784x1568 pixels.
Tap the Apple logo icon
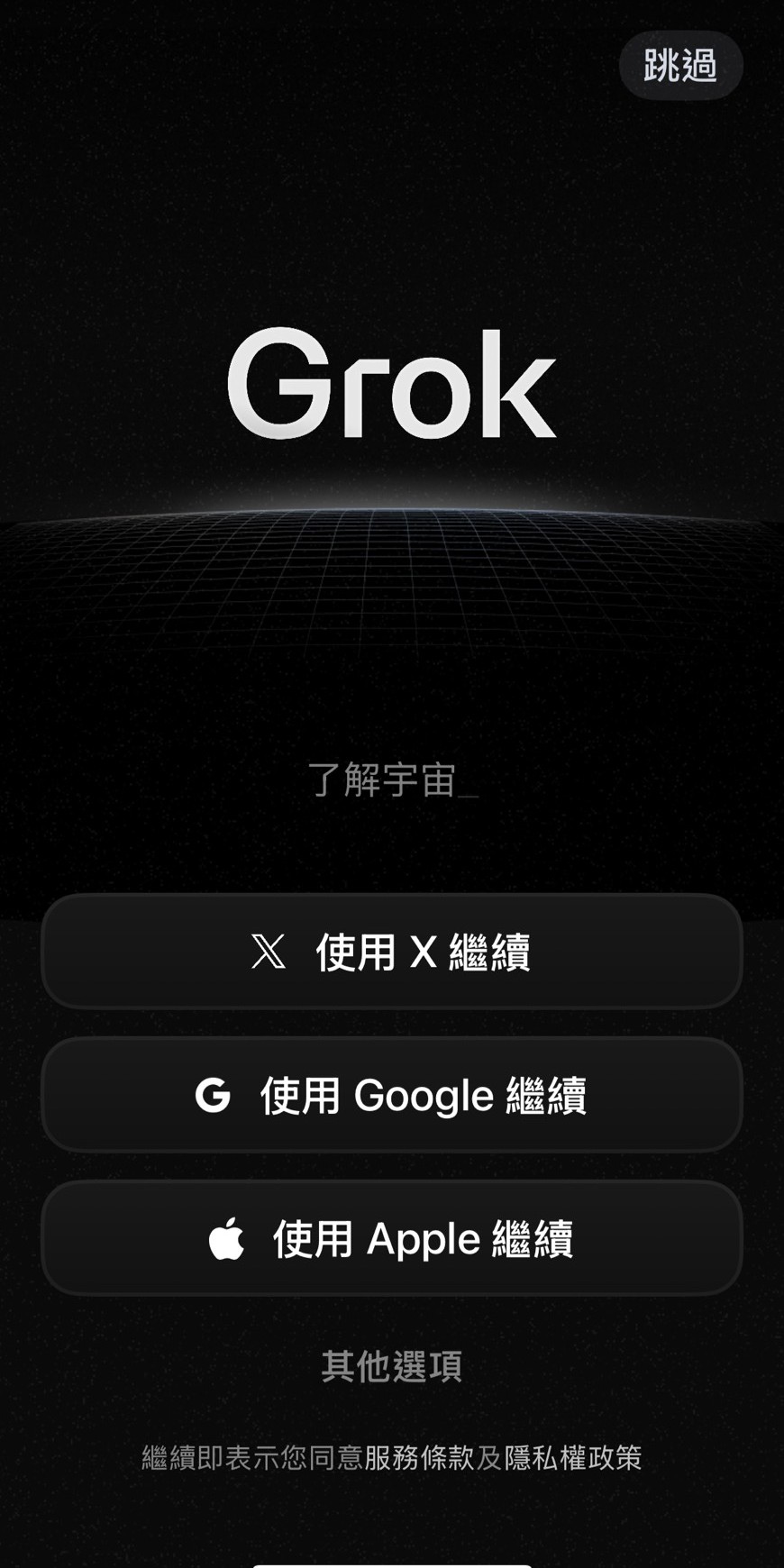(229, 1238)
